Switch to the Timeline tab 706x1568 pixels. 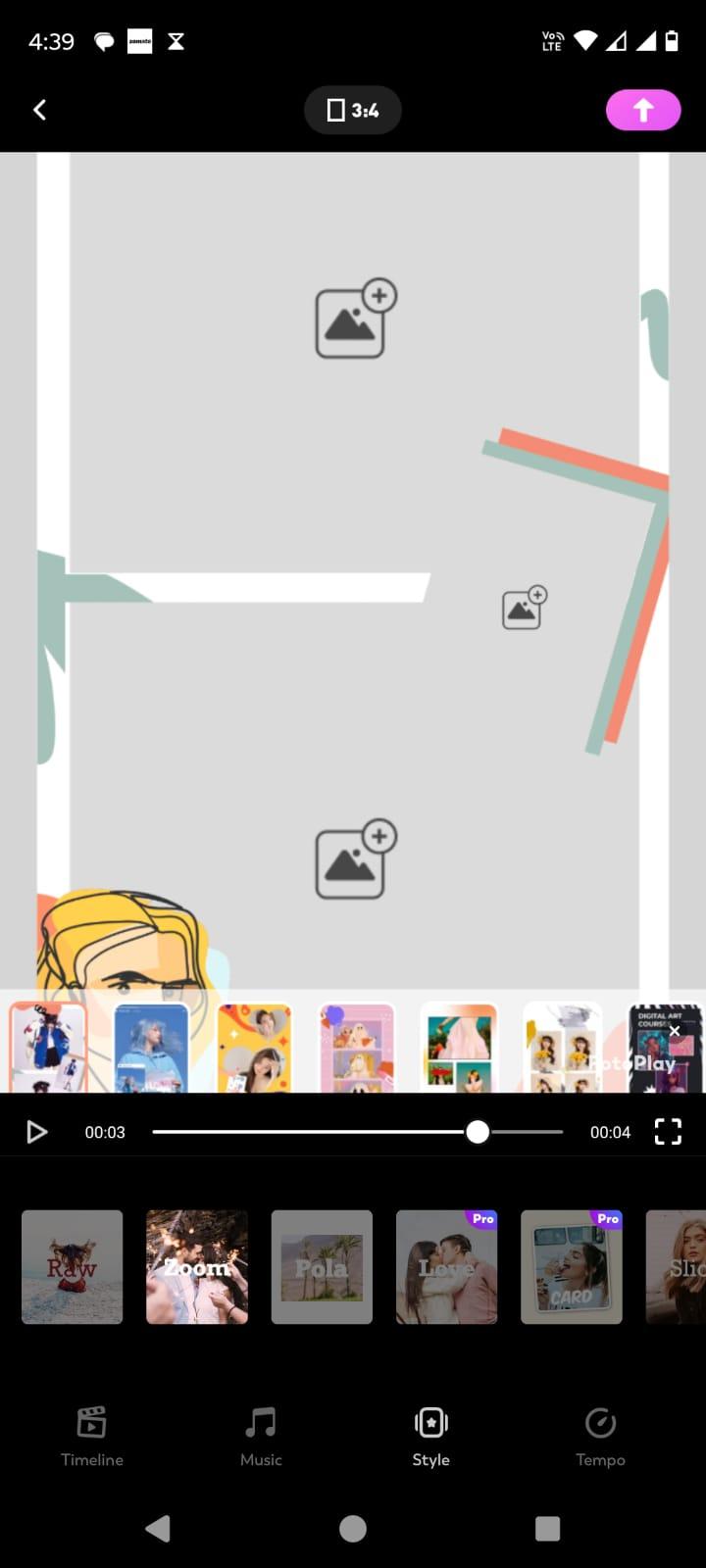click(92, 1437)
